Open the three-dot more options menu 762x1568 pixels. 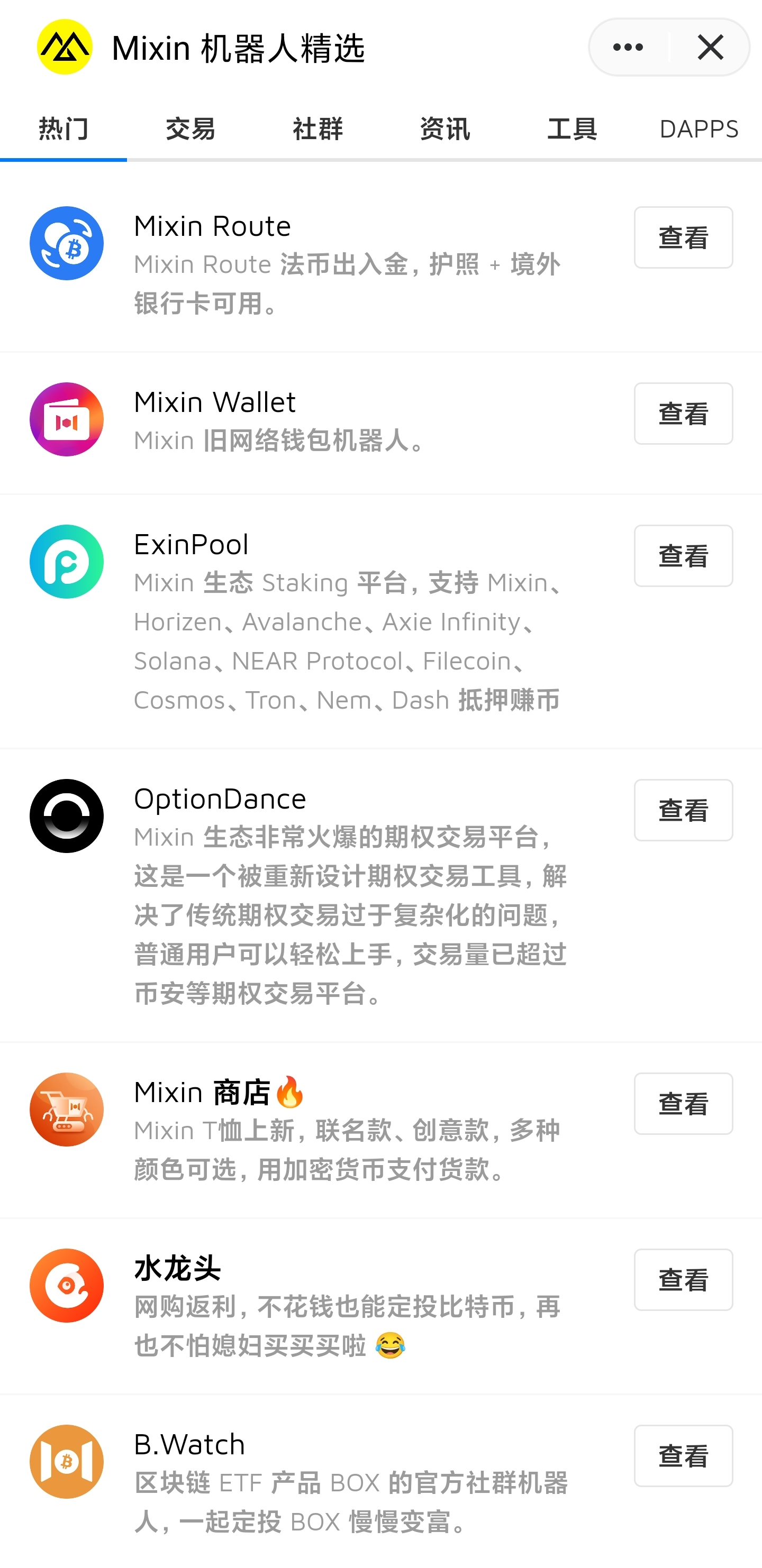point(628,48)
